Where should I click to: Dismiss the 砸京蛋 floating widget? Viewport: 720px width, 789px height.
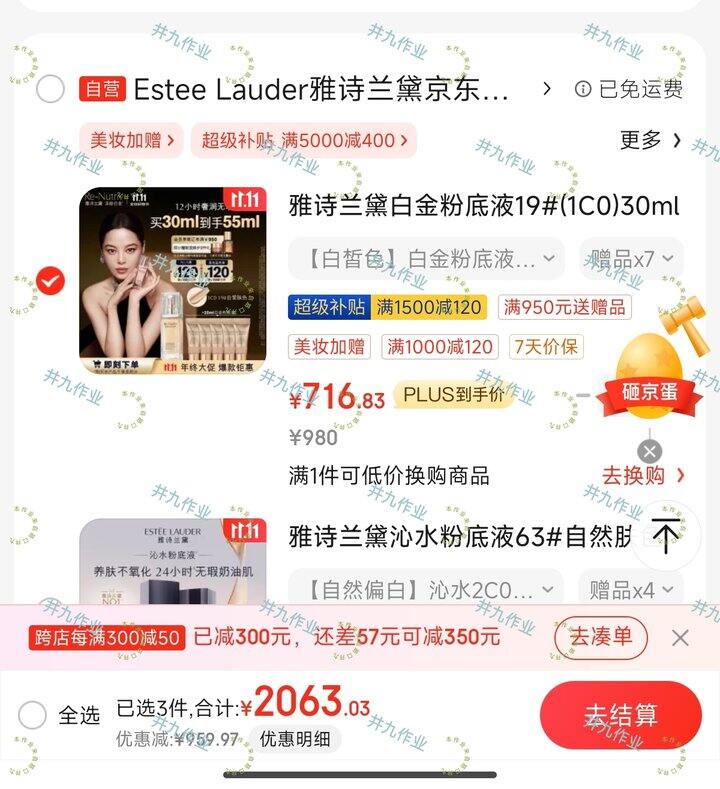point(650,451)
